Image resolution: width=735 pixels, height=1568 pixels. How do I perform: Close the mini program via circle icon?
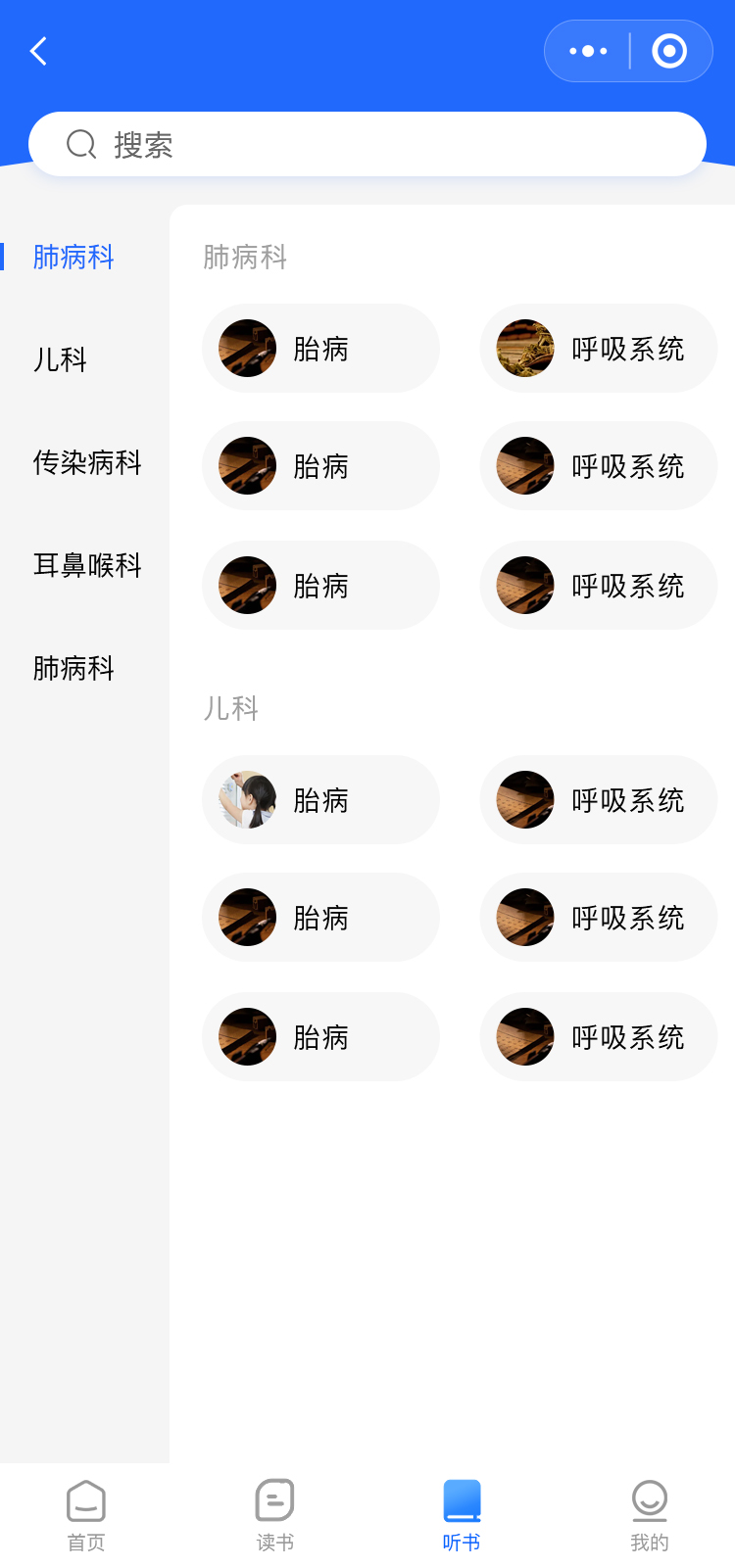click(x=669, y=51)
